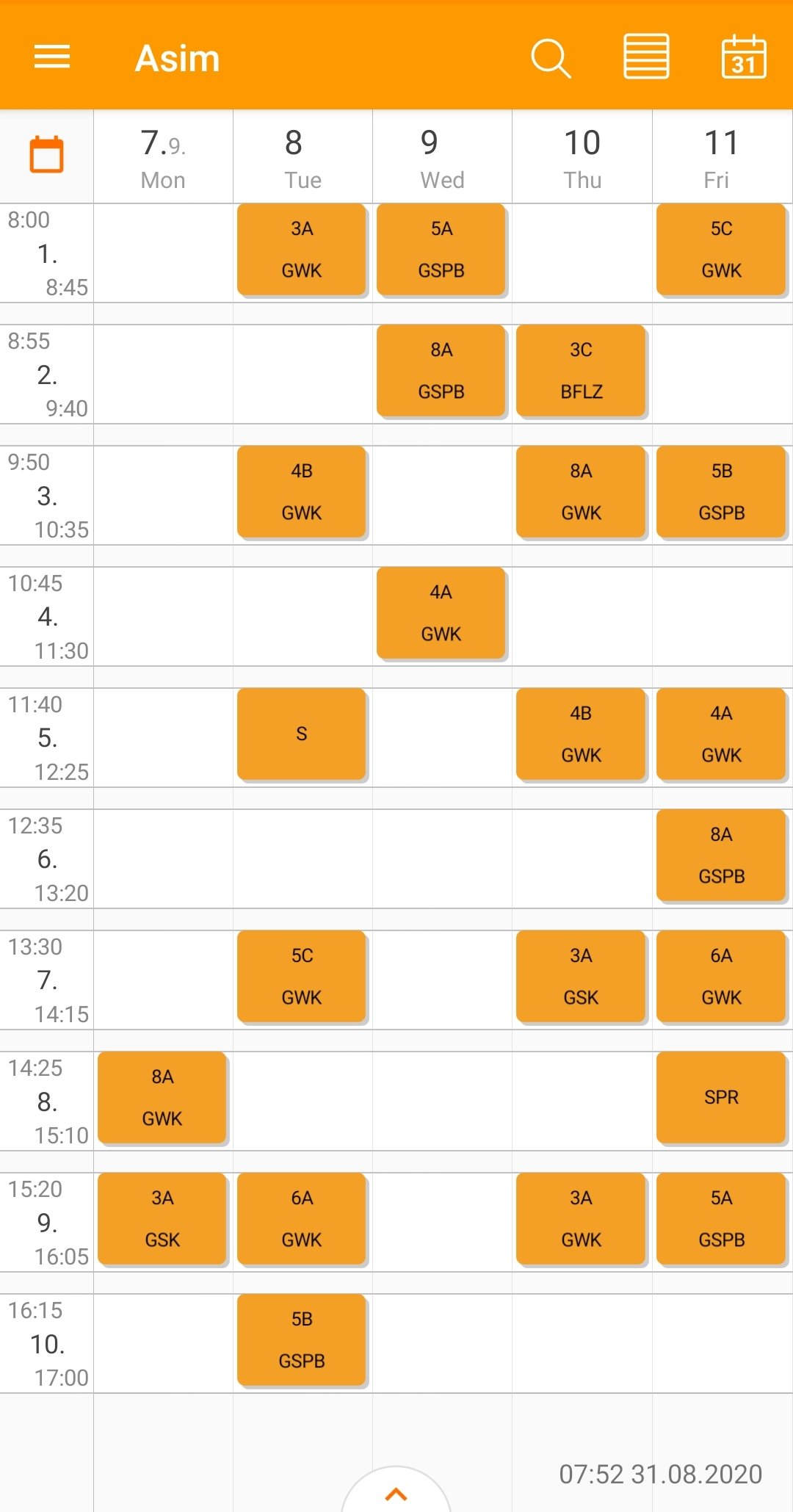The width and height of the screenshot is (793, 1512).
Task: Open Tuesday period 1 lesson 3A GWK
Action: pos(302,250)
